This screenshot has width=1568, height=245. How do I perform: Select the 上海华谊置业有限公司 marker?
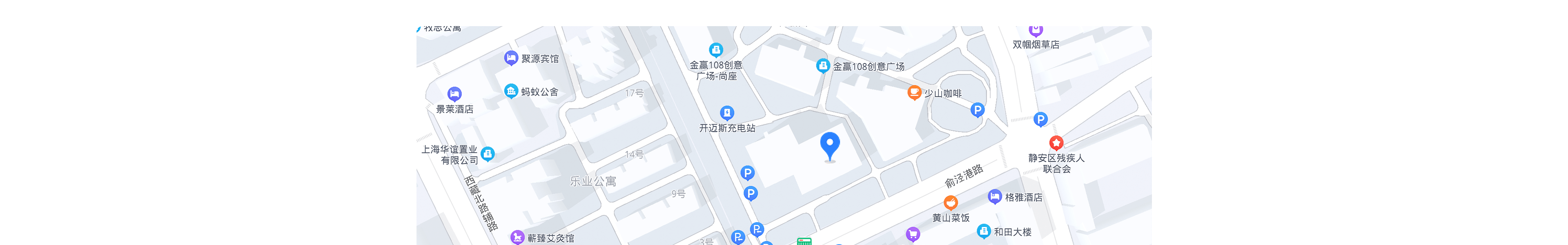tap(488, 154)
